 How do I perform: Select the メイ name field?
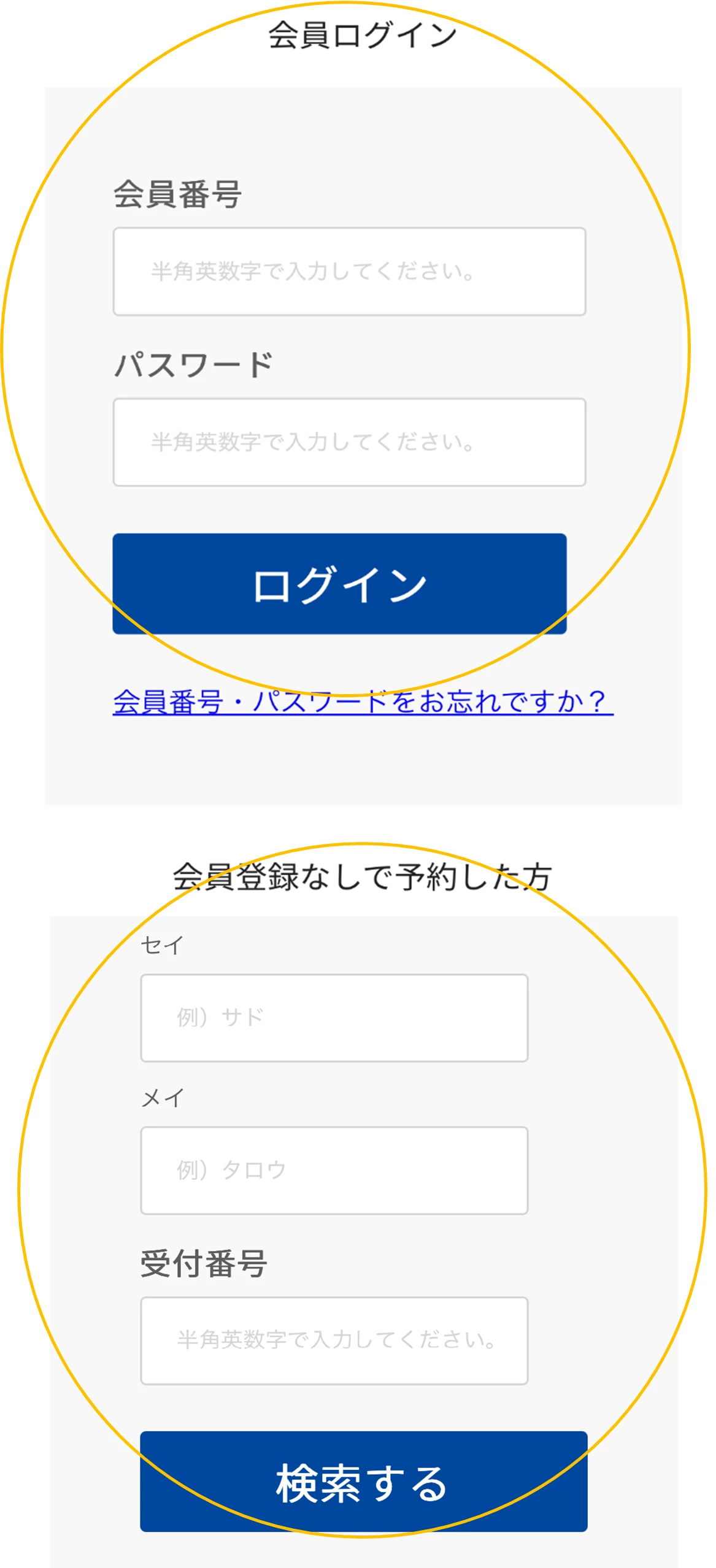coord(334,1170)
